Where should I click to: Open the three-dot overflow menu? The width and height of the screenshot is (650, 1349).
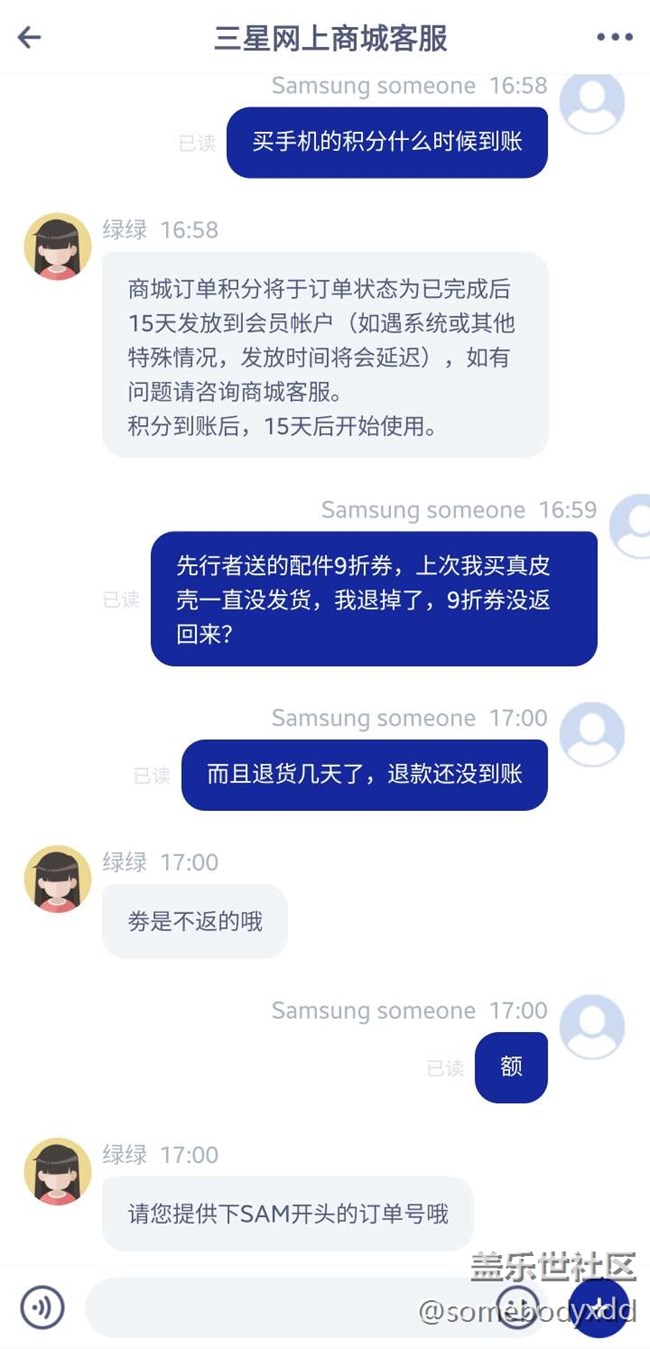pyautogui.click(x=614, y=38)
